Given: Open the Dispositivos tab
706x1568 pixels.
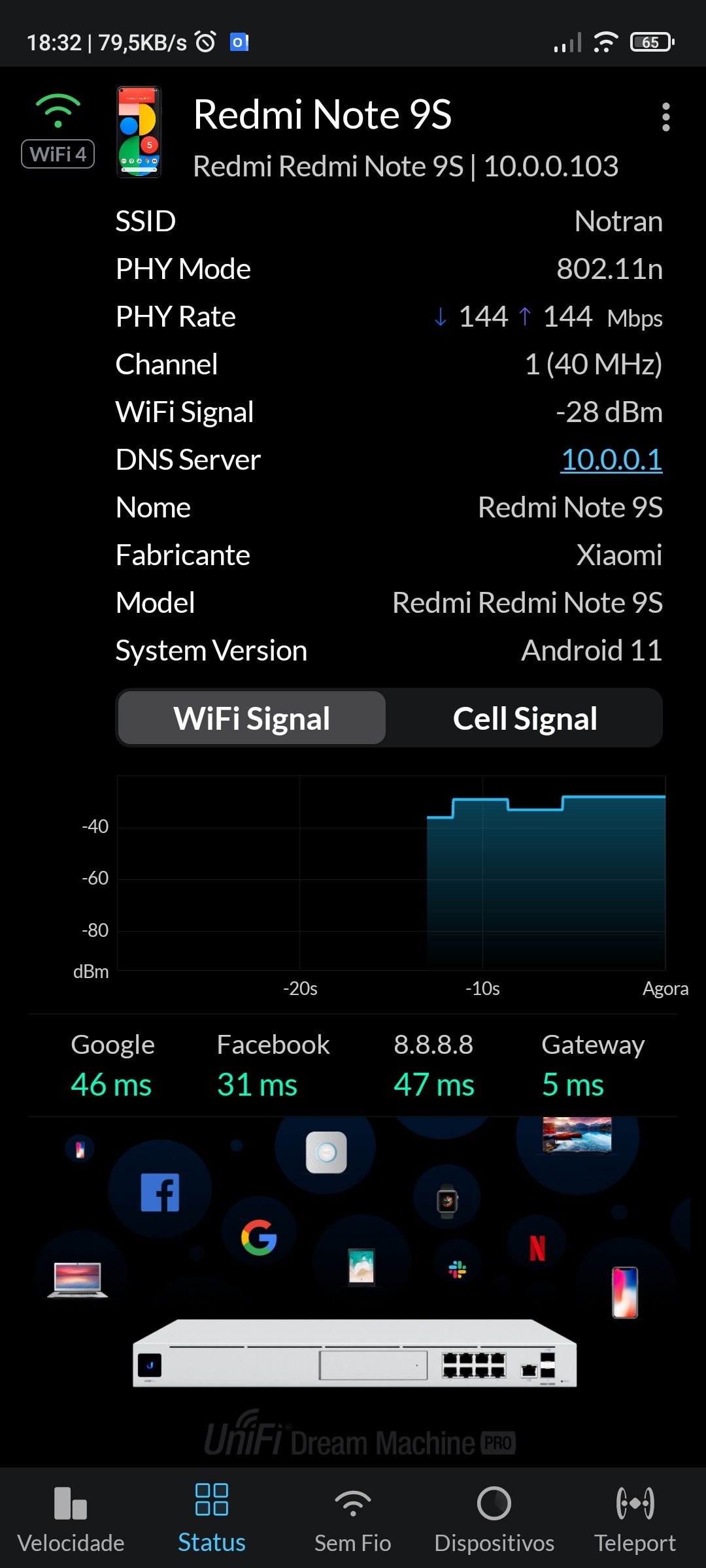Looking at the screenshot, I should 494,1519.
